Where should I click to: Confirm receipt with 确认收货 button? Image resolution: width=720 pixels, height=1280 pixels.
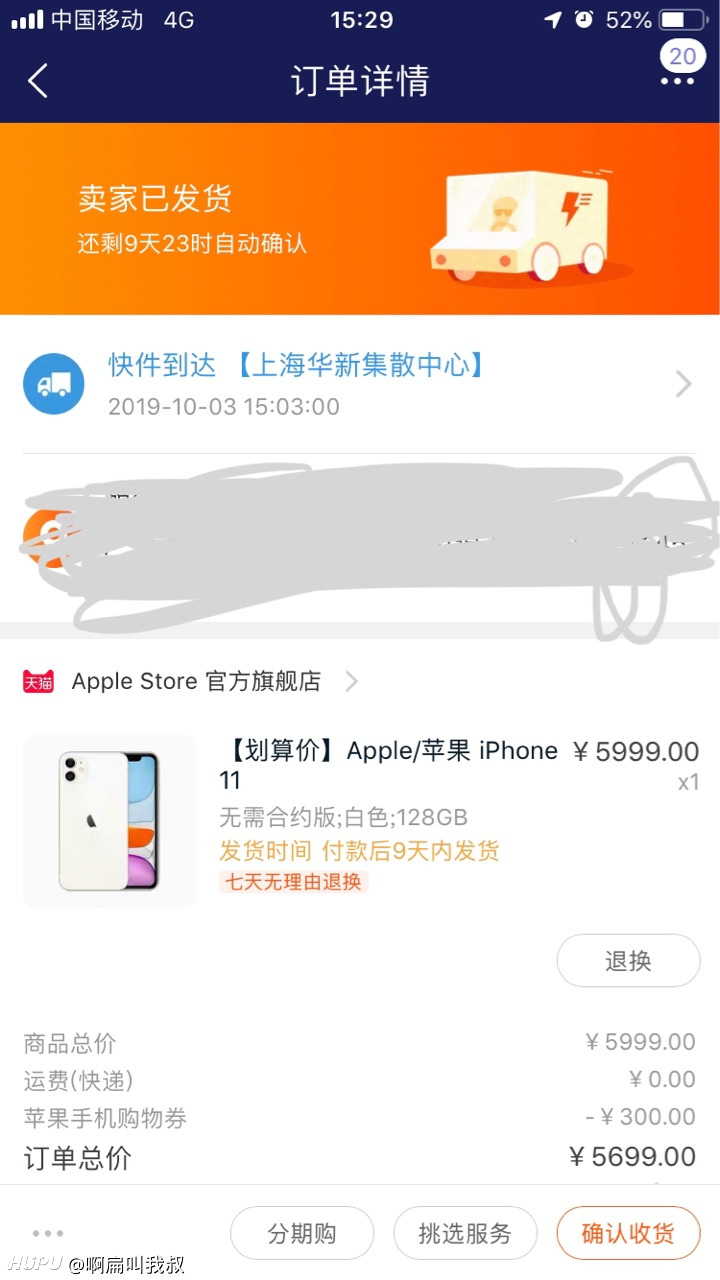(628, 1233)
